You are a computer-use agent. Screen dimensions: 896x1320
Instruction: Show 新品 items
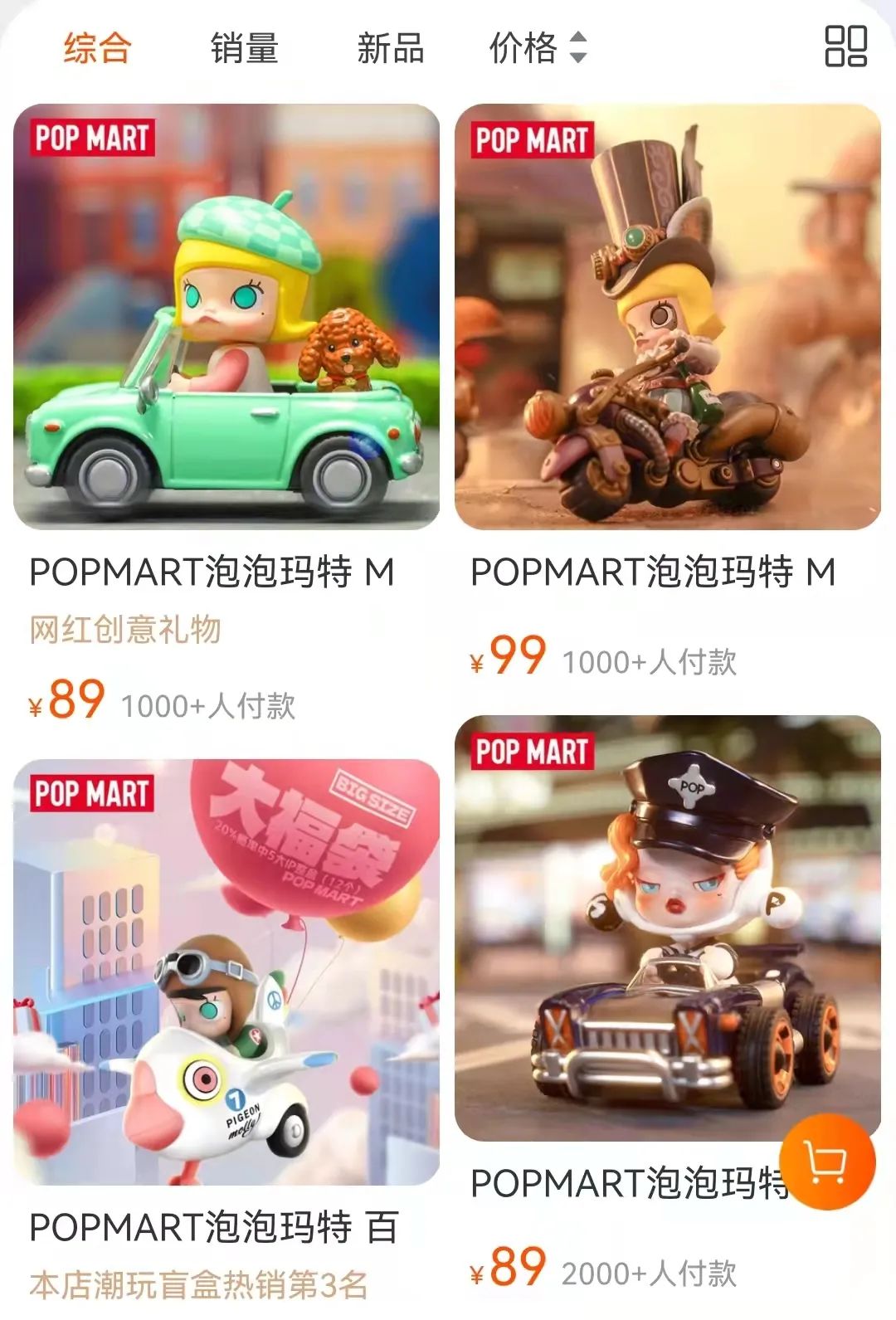[390, 48]
